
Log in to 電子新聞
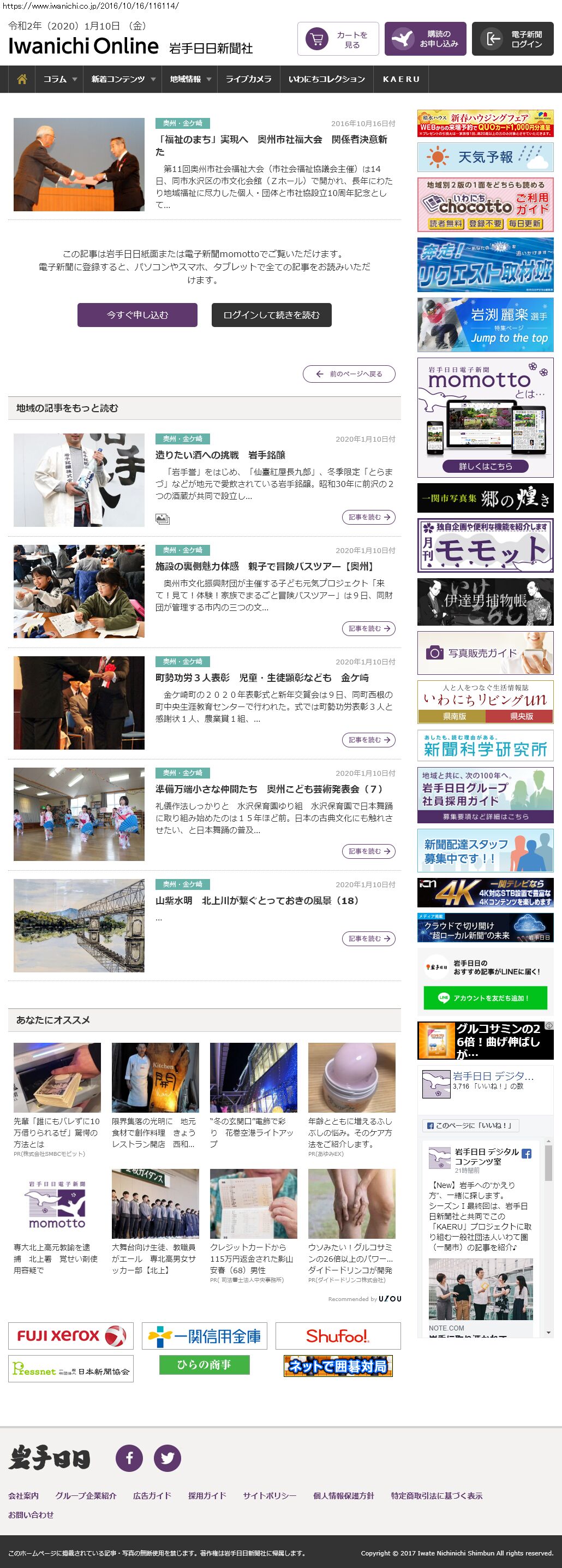pos(512,39)
